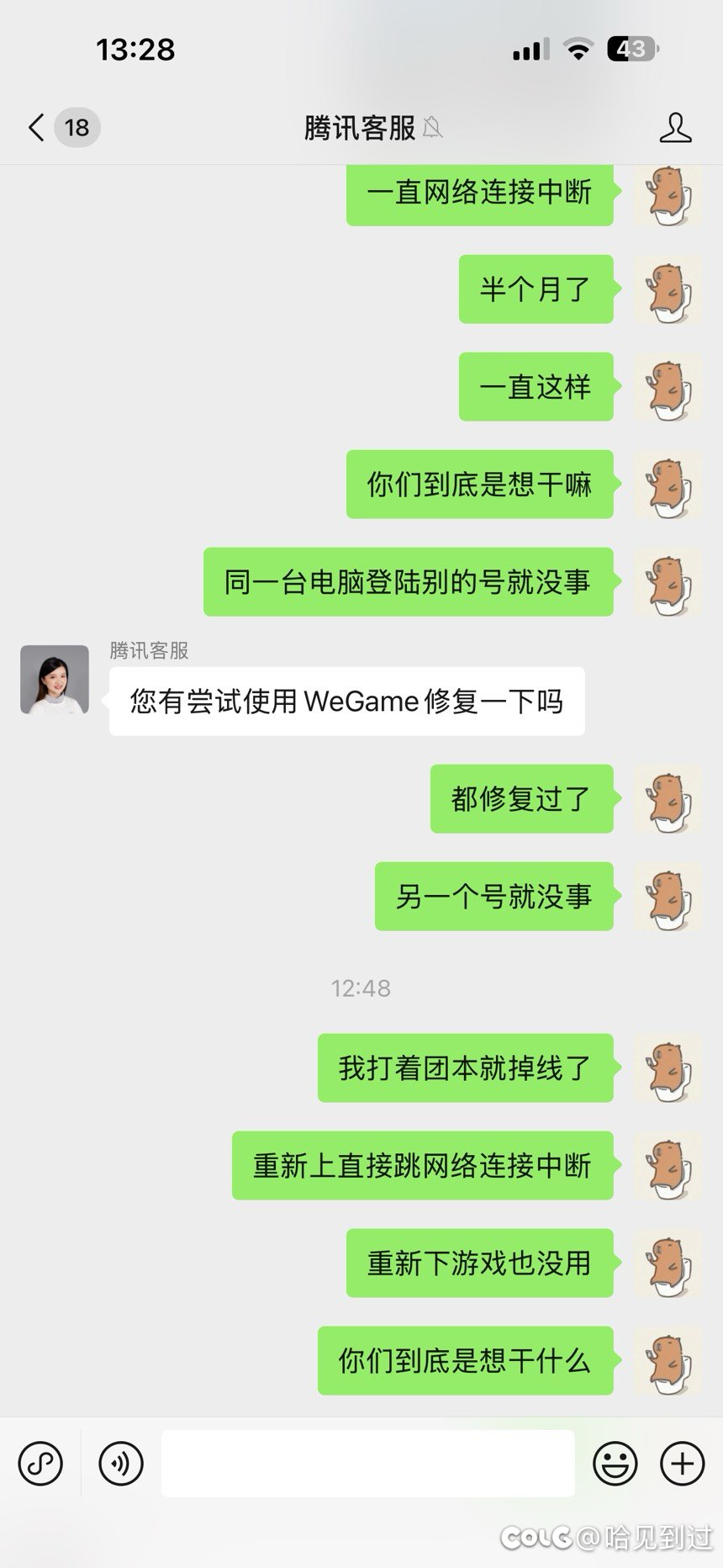
Task: Open the emoji sticker panel
Action: [x=615, y=1464]
